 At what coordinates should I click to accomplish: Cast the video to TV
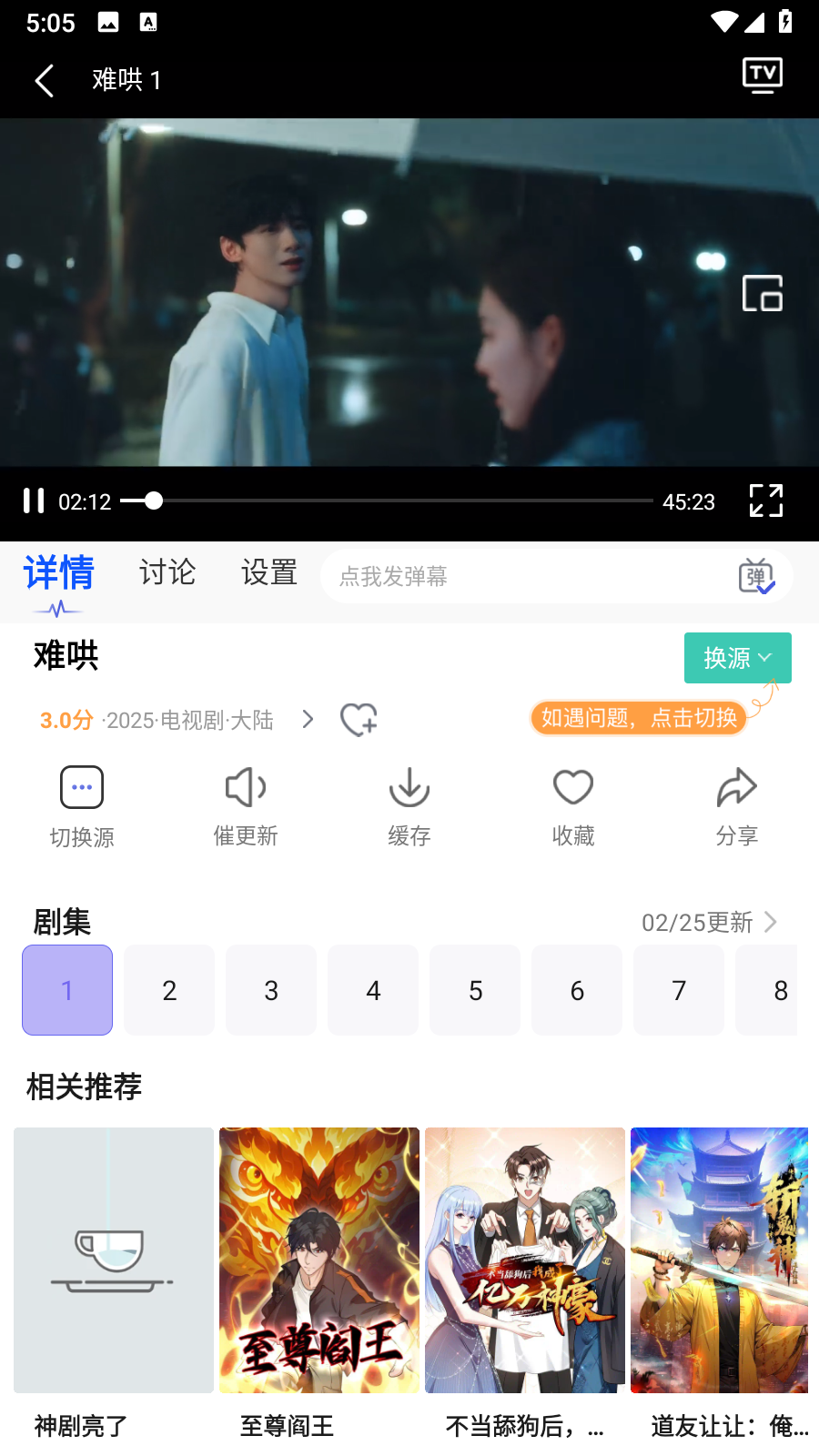pos(762,75)
